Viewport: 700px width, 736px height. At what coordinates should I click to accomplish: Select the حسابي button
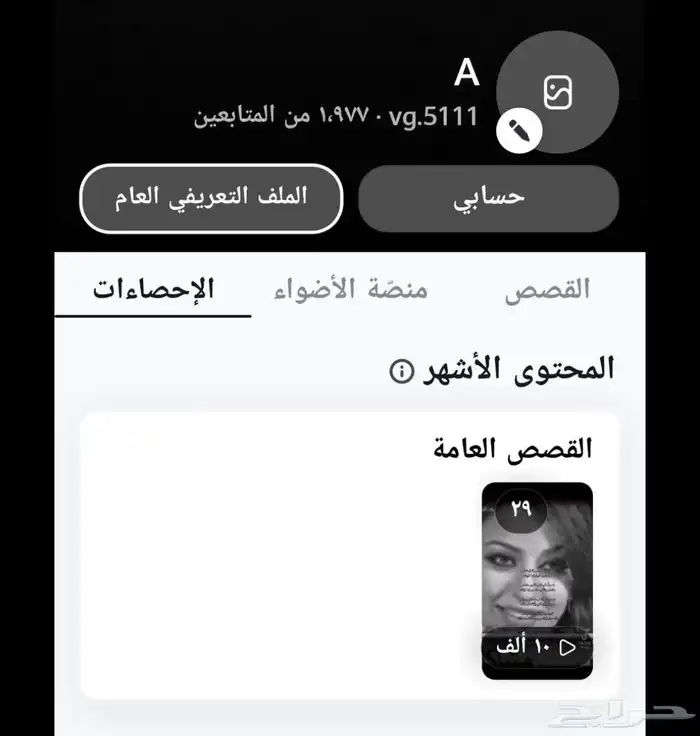488,197
